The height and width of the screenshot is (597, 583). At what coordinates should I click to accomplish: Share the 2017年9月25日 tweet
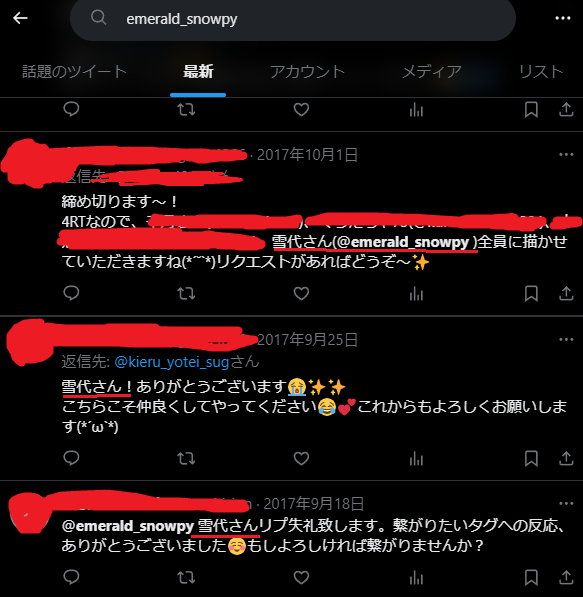pyautogui.click(x=566, y=458)
